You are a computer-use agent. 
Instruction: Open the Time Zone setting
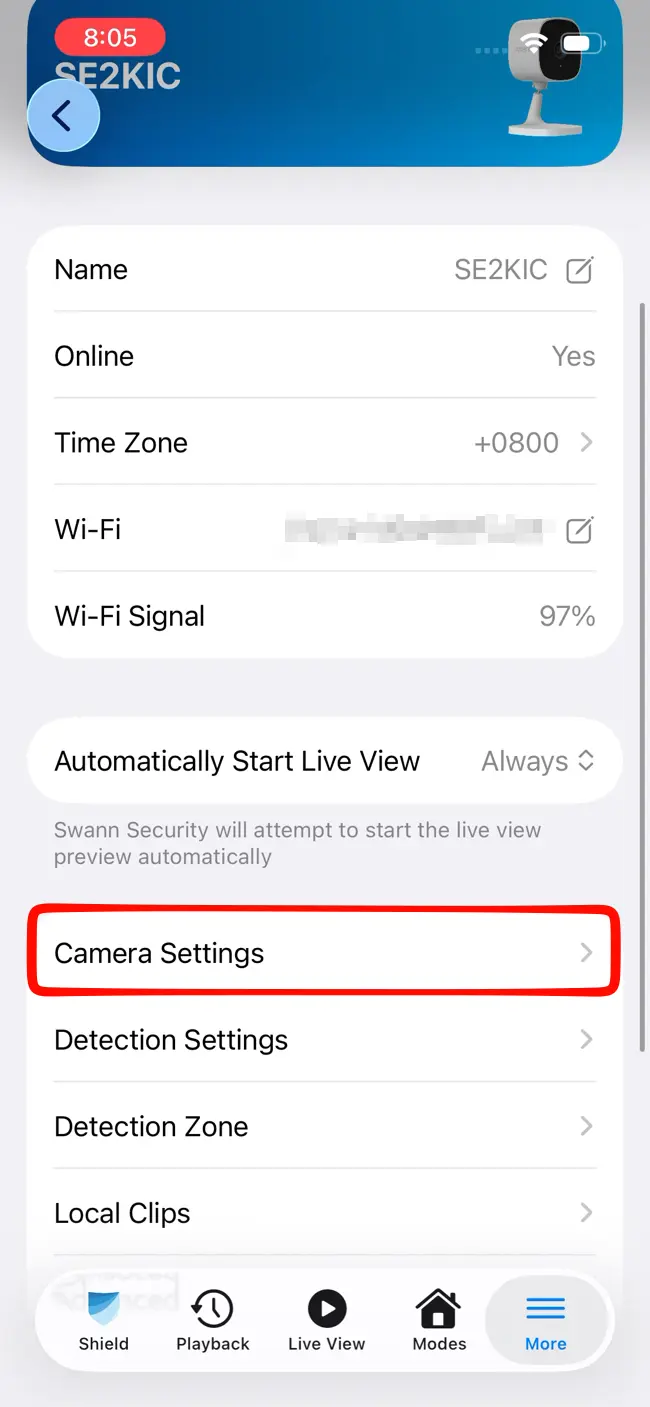pyautogui.click(x=324, y=443)
